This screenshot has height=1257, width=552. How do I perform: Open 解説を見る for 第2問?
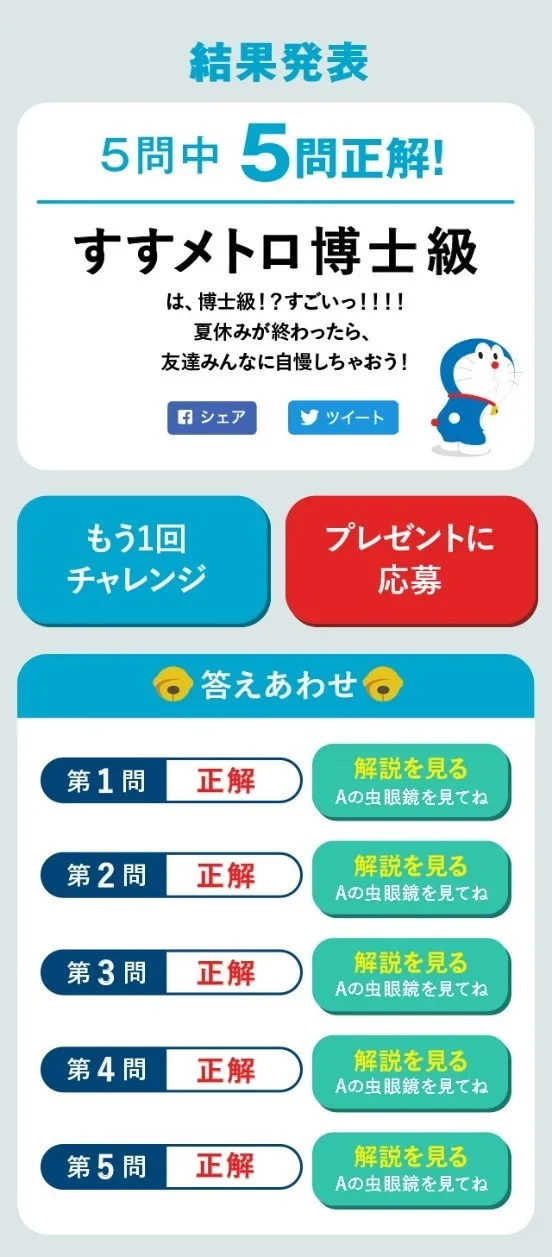[x=412, y=879]
